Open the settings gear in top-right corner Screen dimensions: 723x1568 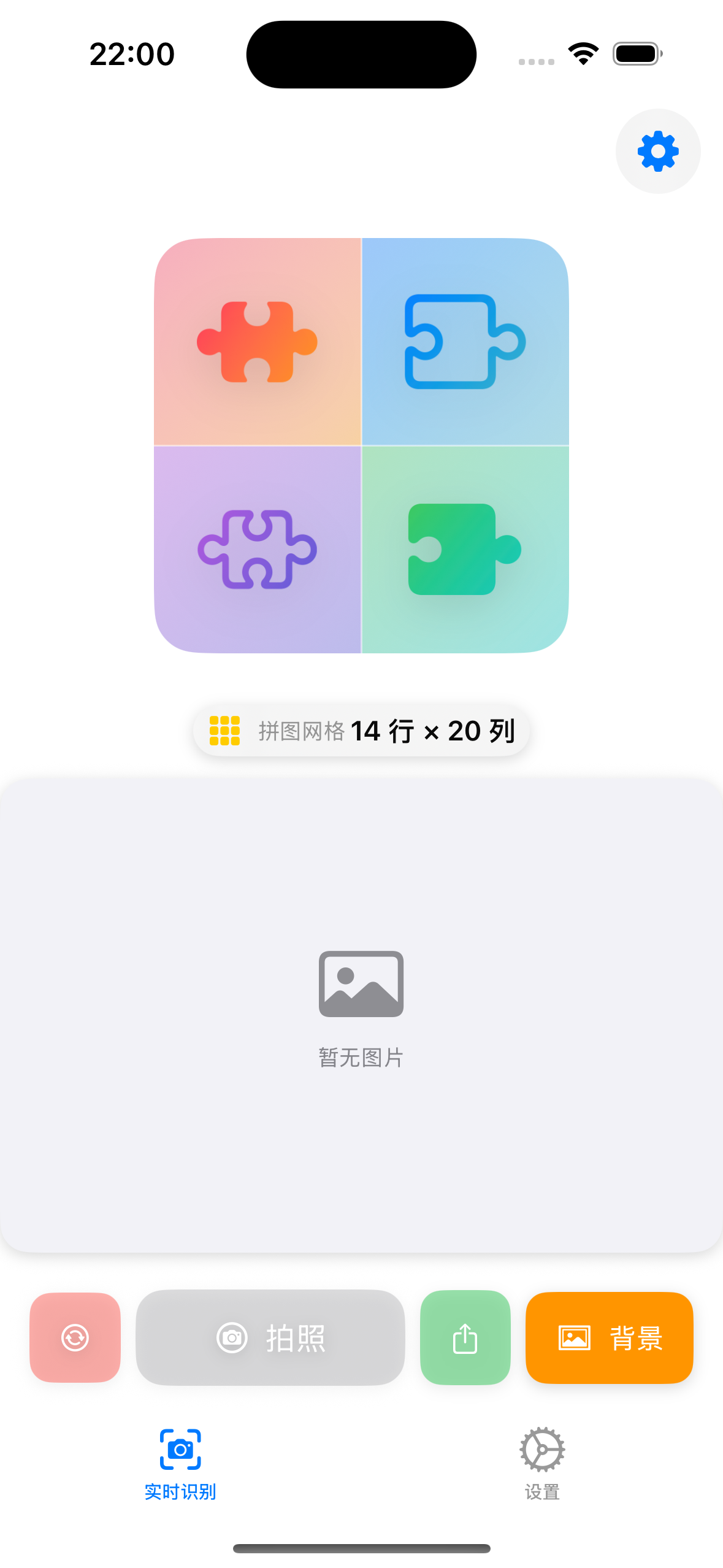(657, 151)
